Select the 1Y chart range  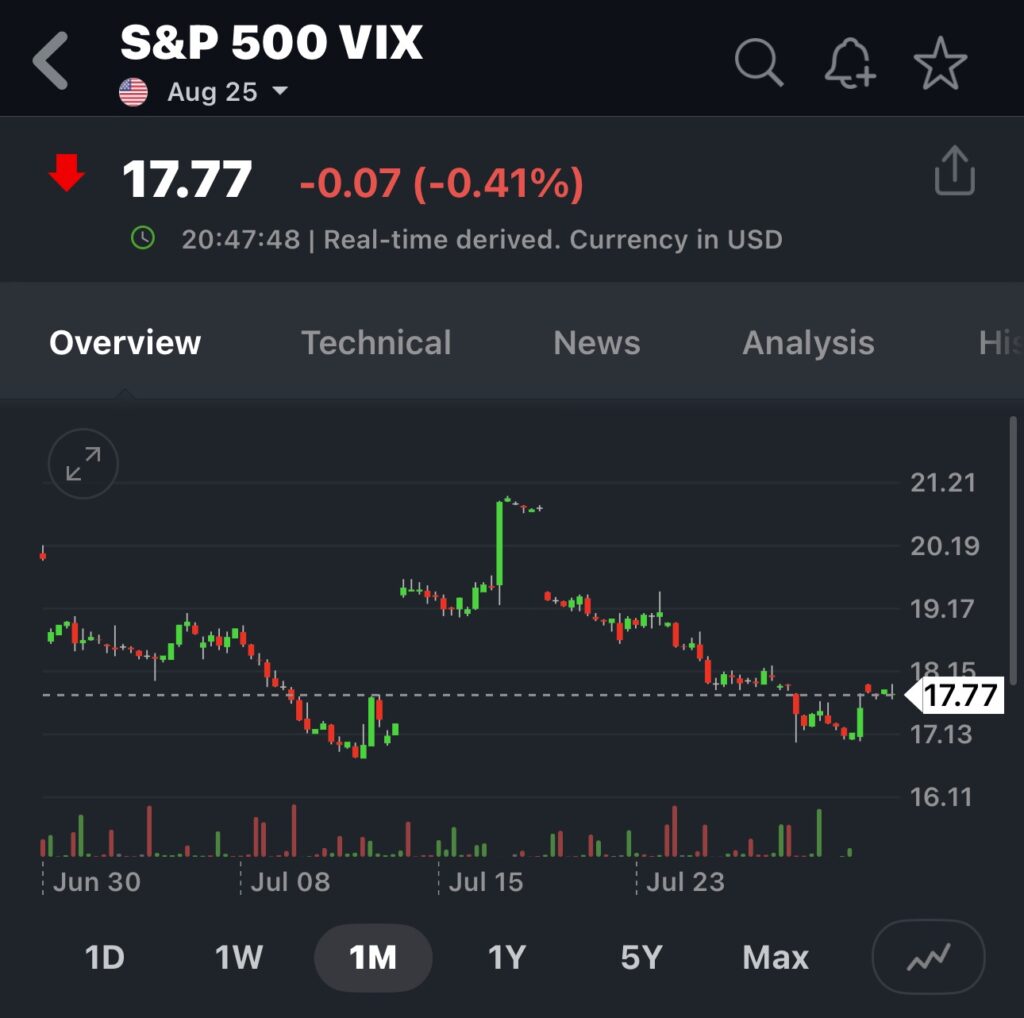tap(506, 957)
